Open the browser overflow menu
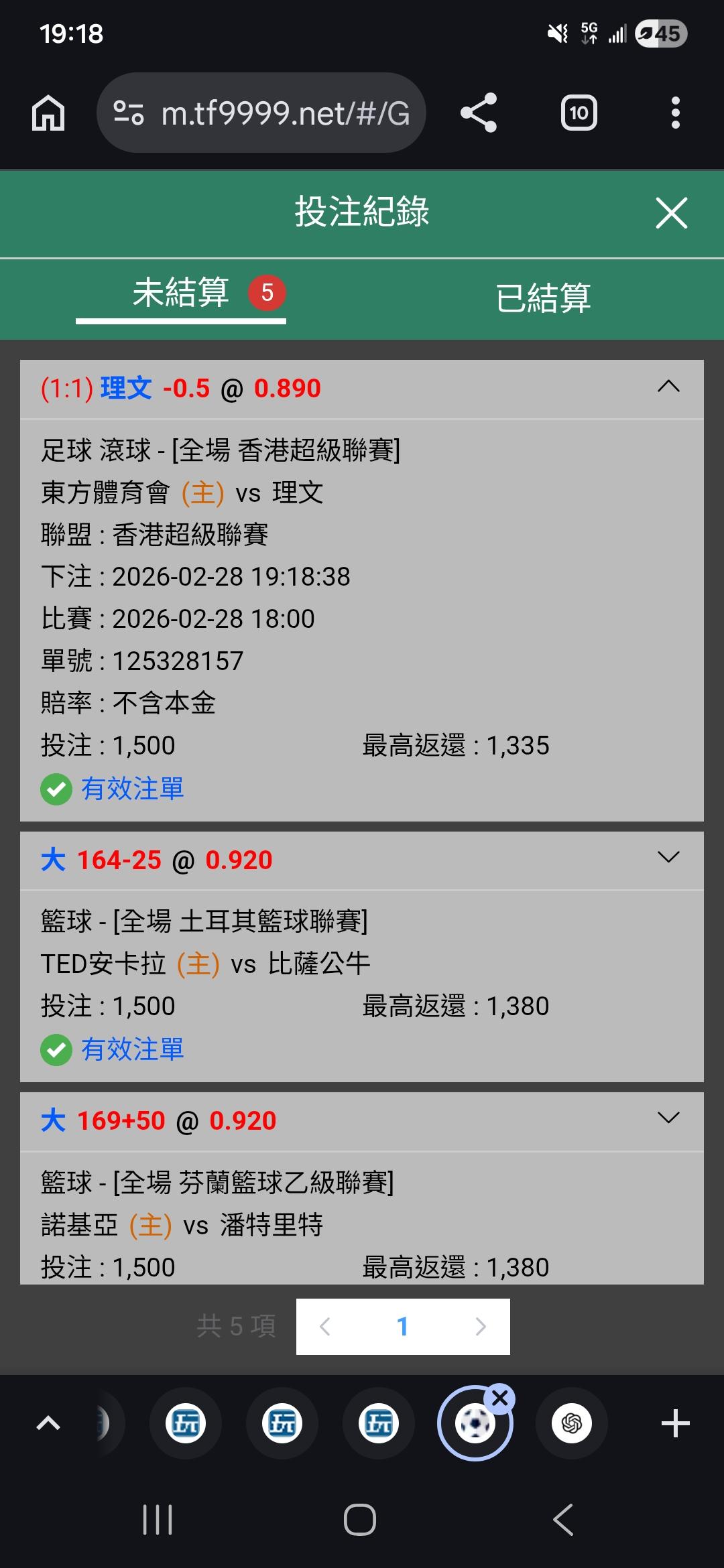Viewport: 724px width, 1568px height. (x=675, y=113)
